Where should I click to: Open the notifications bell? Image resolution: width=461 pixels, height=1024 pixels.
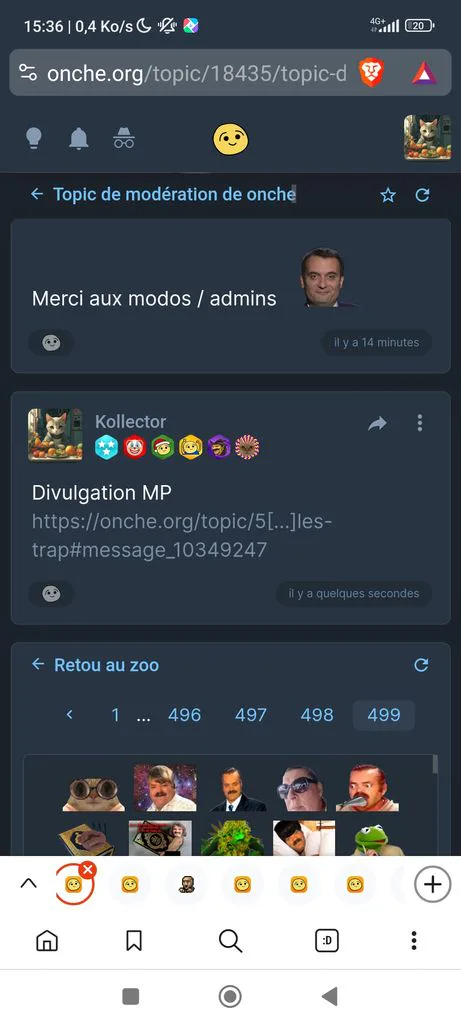point(79,138)
